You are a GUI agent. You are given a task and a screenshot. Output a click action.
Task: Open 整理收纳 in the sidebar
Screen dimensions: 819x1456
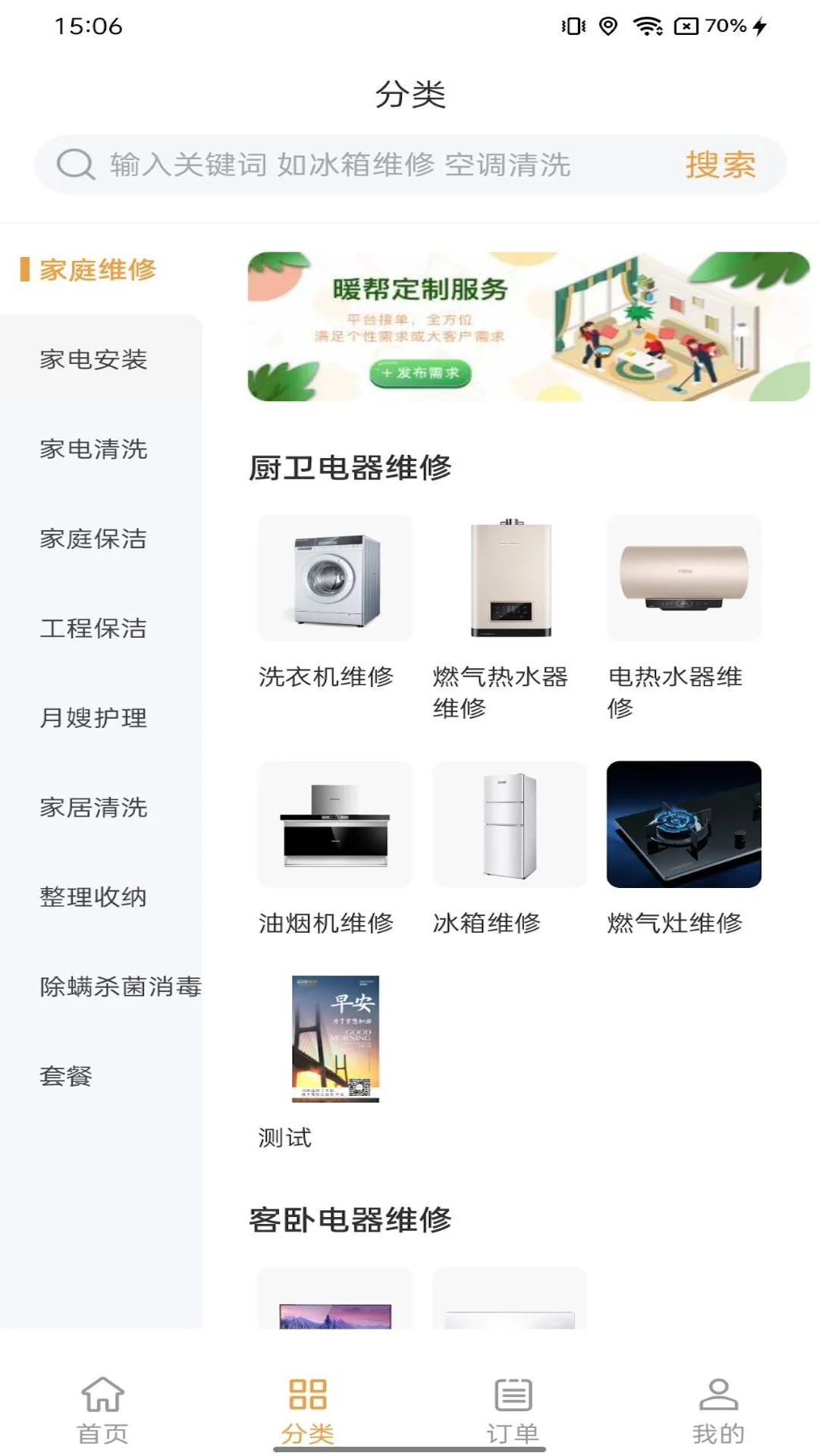pyautogui.click(x=93, y=897)
